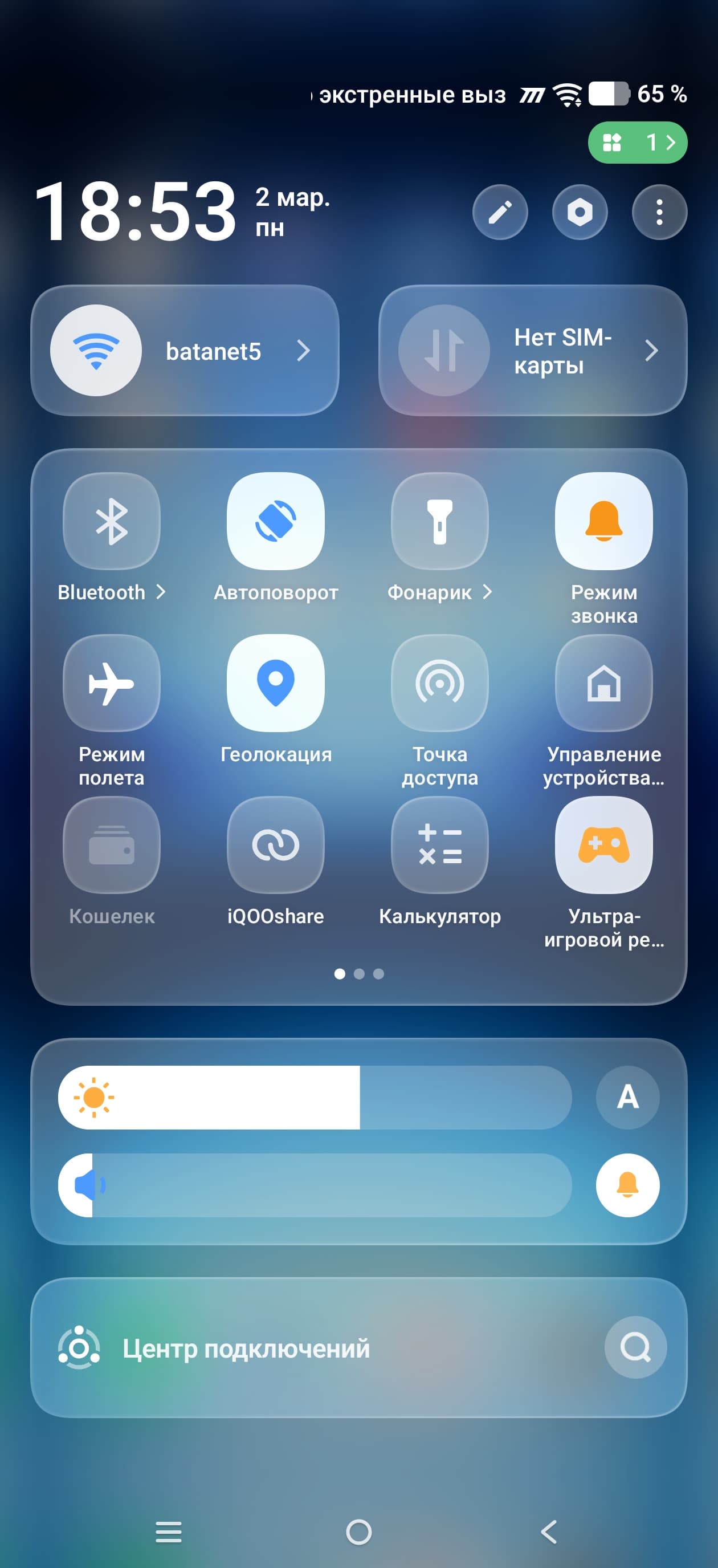
Task: Turn off Геолокация location
Action: point(276,683)
